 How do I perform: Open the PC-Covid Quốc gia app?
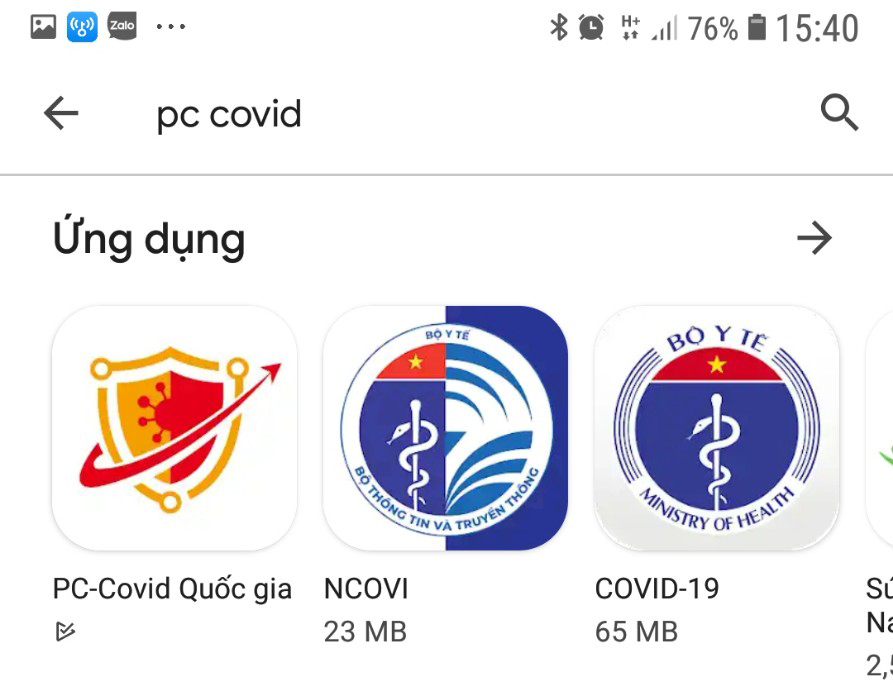174,427
